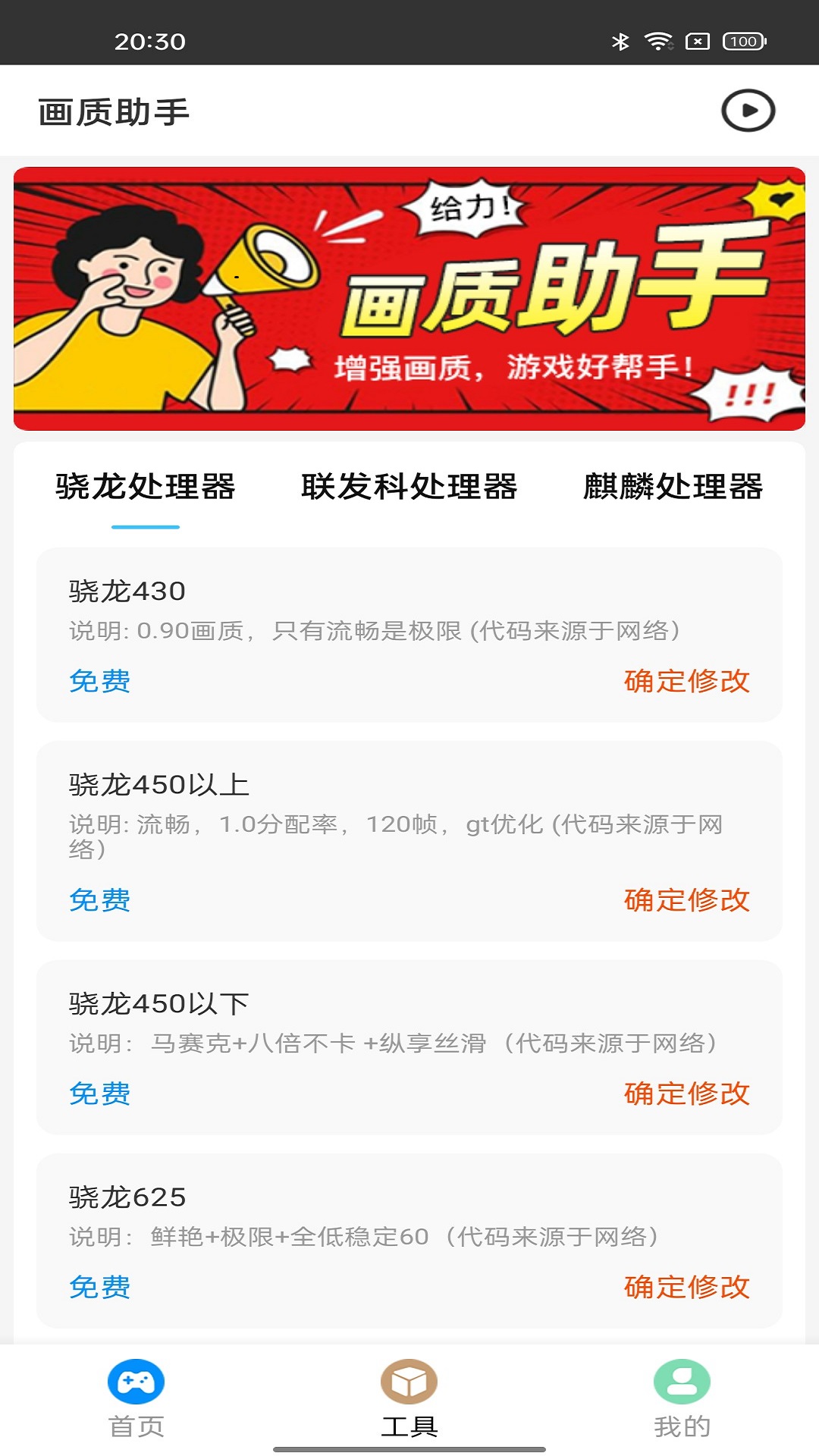
Task: Select the 骁龙处理器 tab
Action: pyautogui.click(x=146, y=489)
